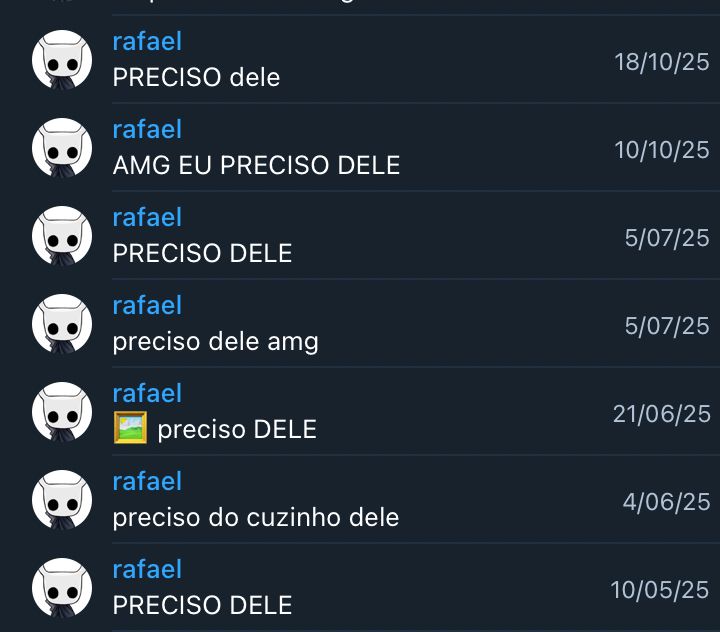
Task: Open the 'PRECISO dele' result from 18/10/25
Action: 360,60
